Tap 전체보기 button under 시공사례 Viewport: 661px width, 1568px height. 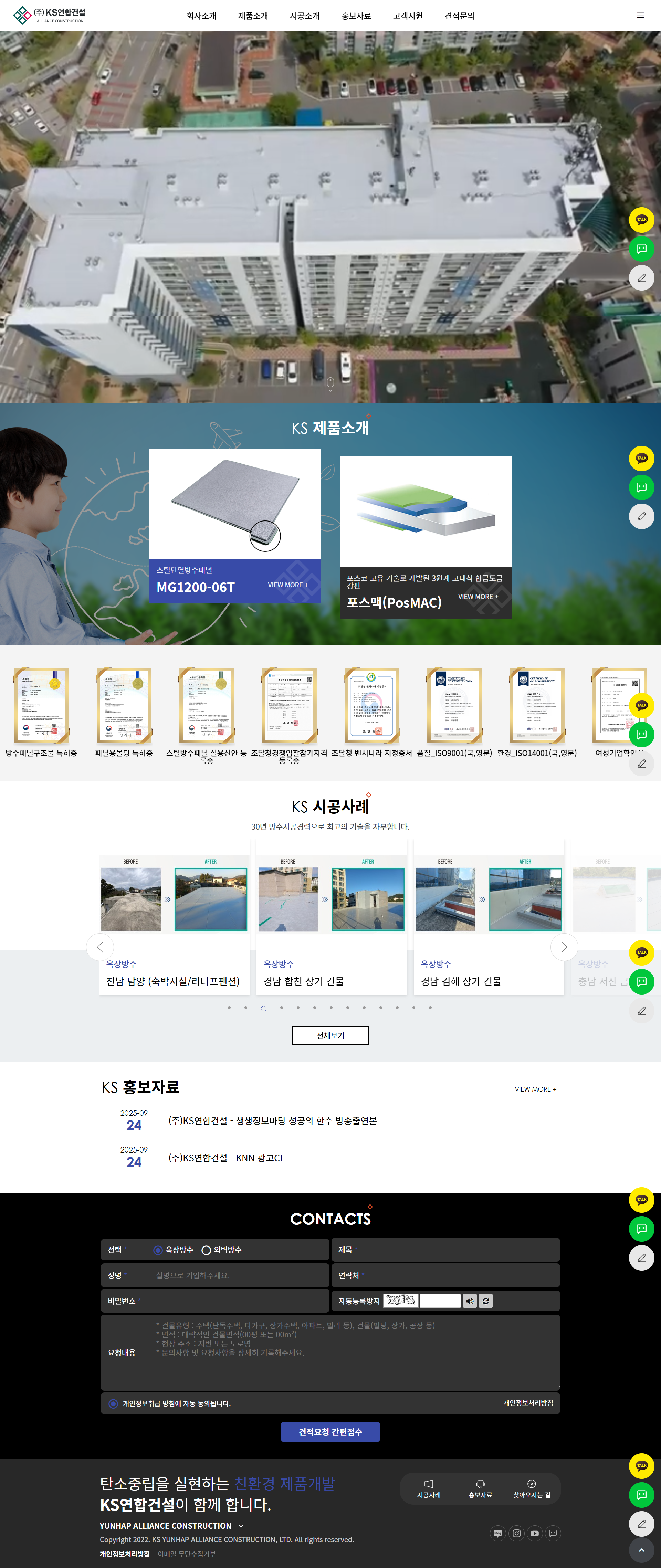click(x=330, y=1035)
